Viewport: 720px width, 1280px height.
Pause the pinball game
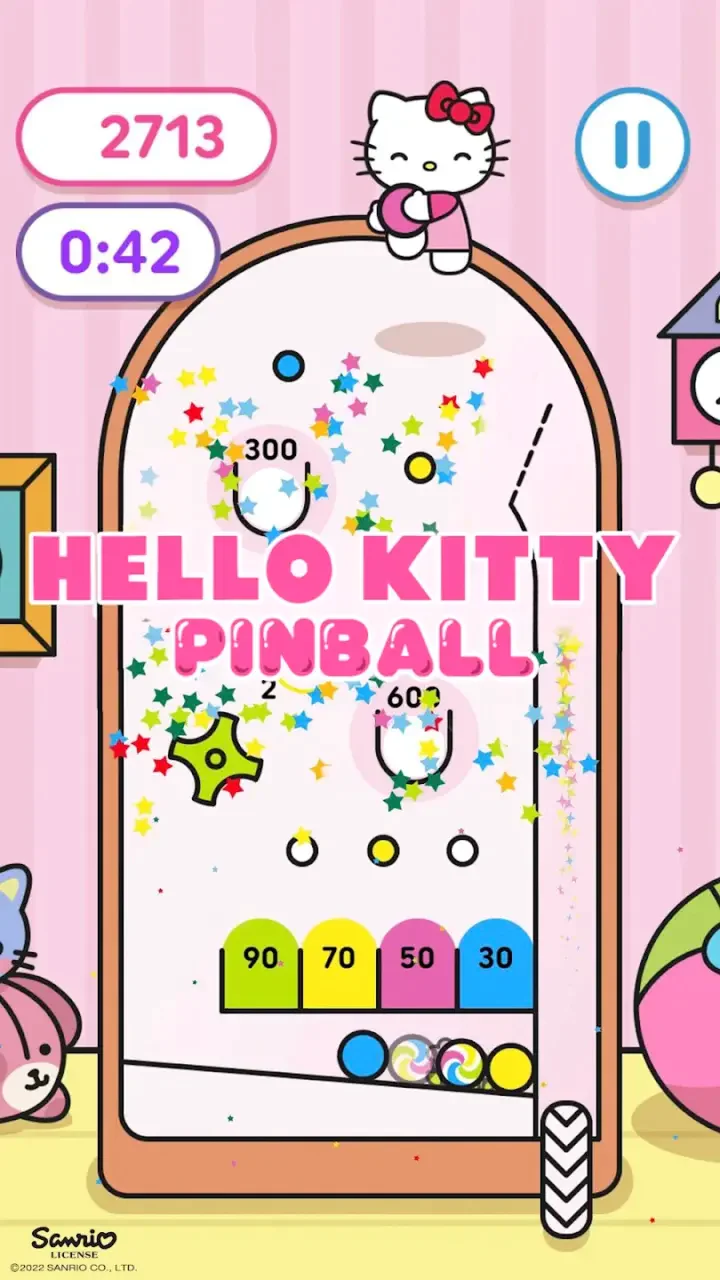(632, 144)
